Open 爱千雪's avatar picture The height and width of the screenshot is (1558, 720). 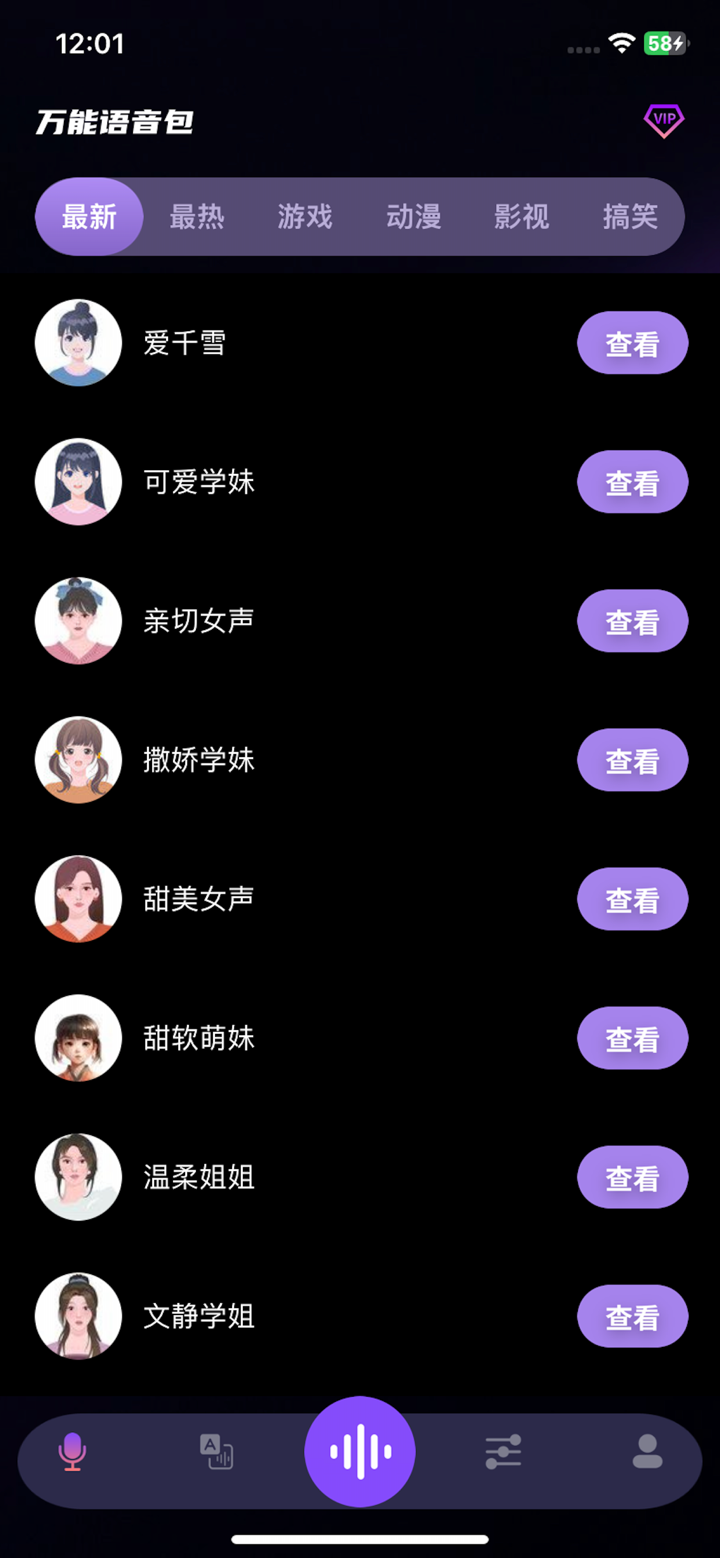coord(78,343)
